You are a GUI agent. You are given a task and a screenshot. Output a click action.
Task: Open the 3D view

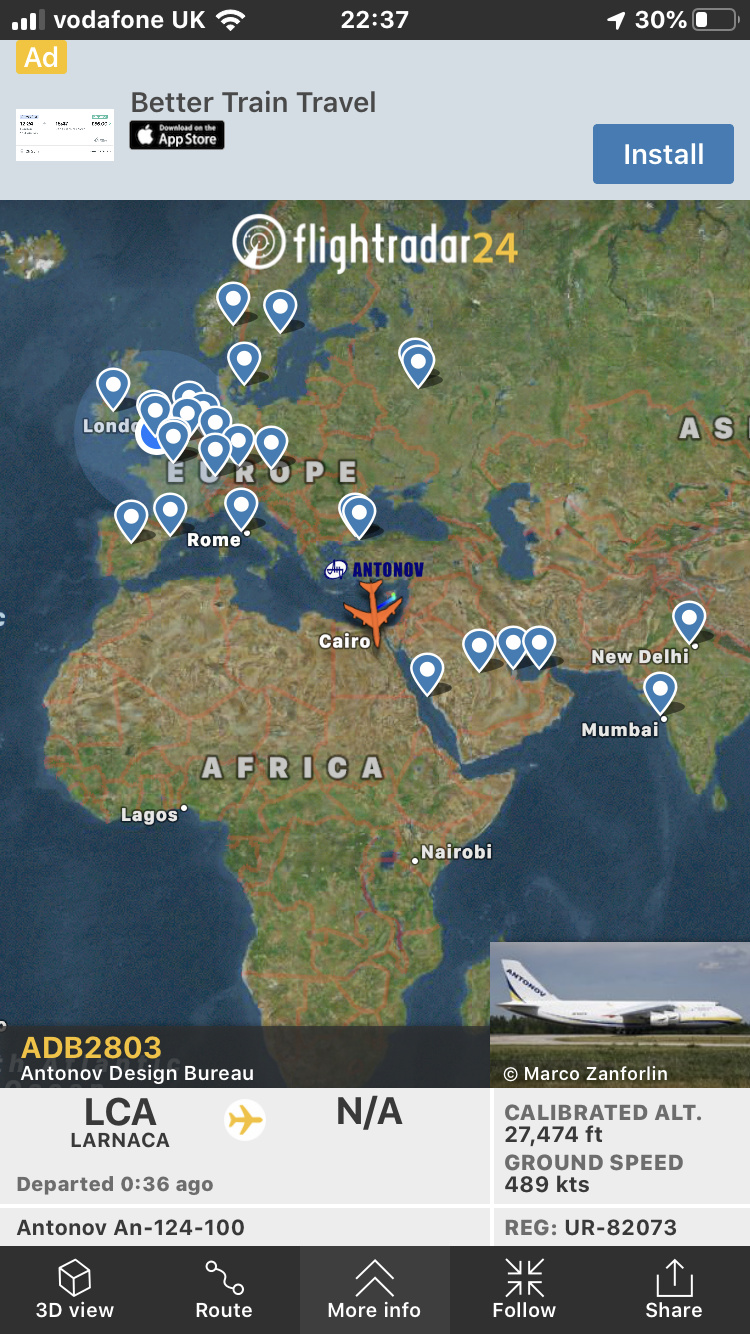(75, 1290)
